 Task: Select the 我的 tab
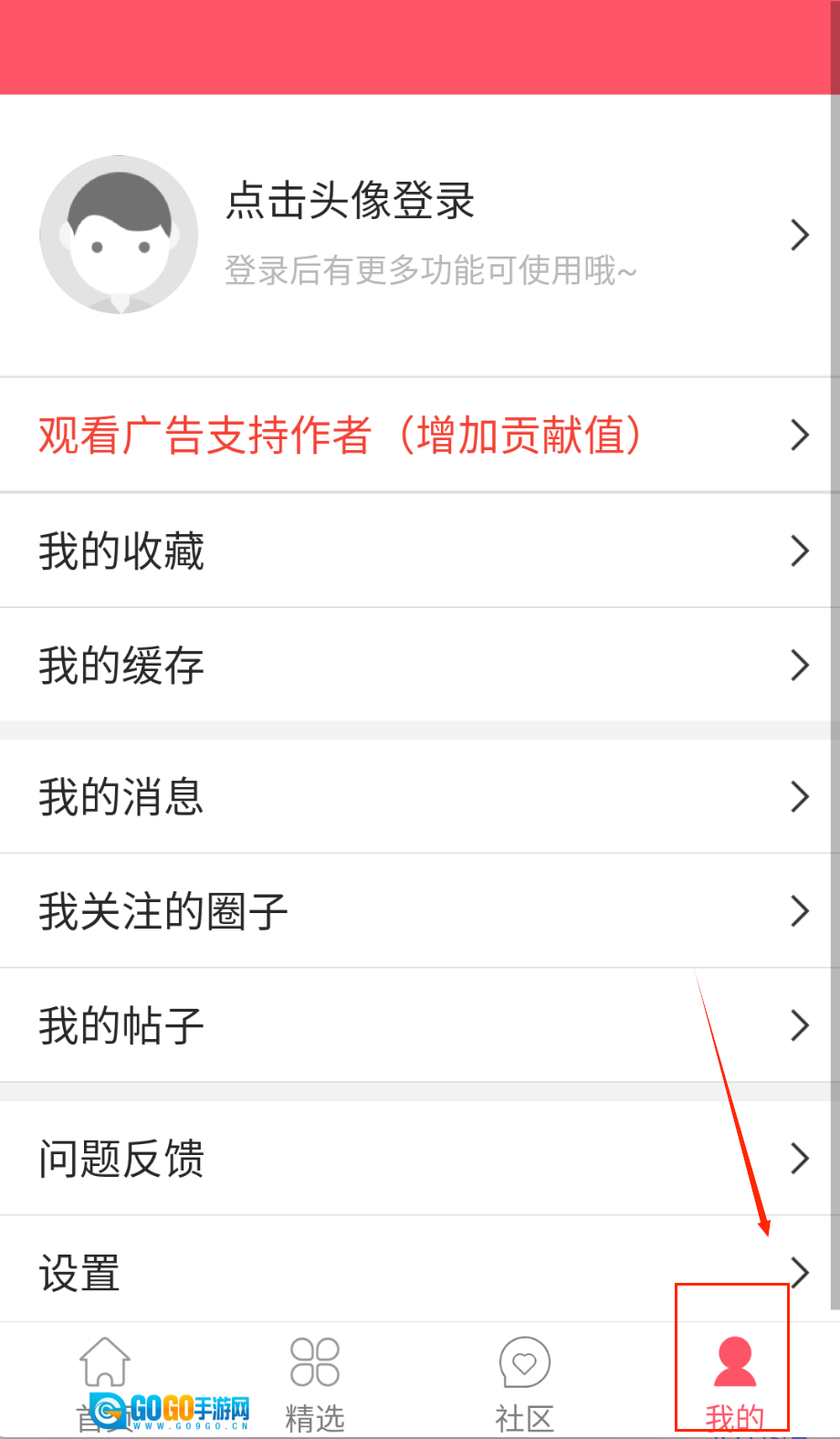[x=734, y=1381]
